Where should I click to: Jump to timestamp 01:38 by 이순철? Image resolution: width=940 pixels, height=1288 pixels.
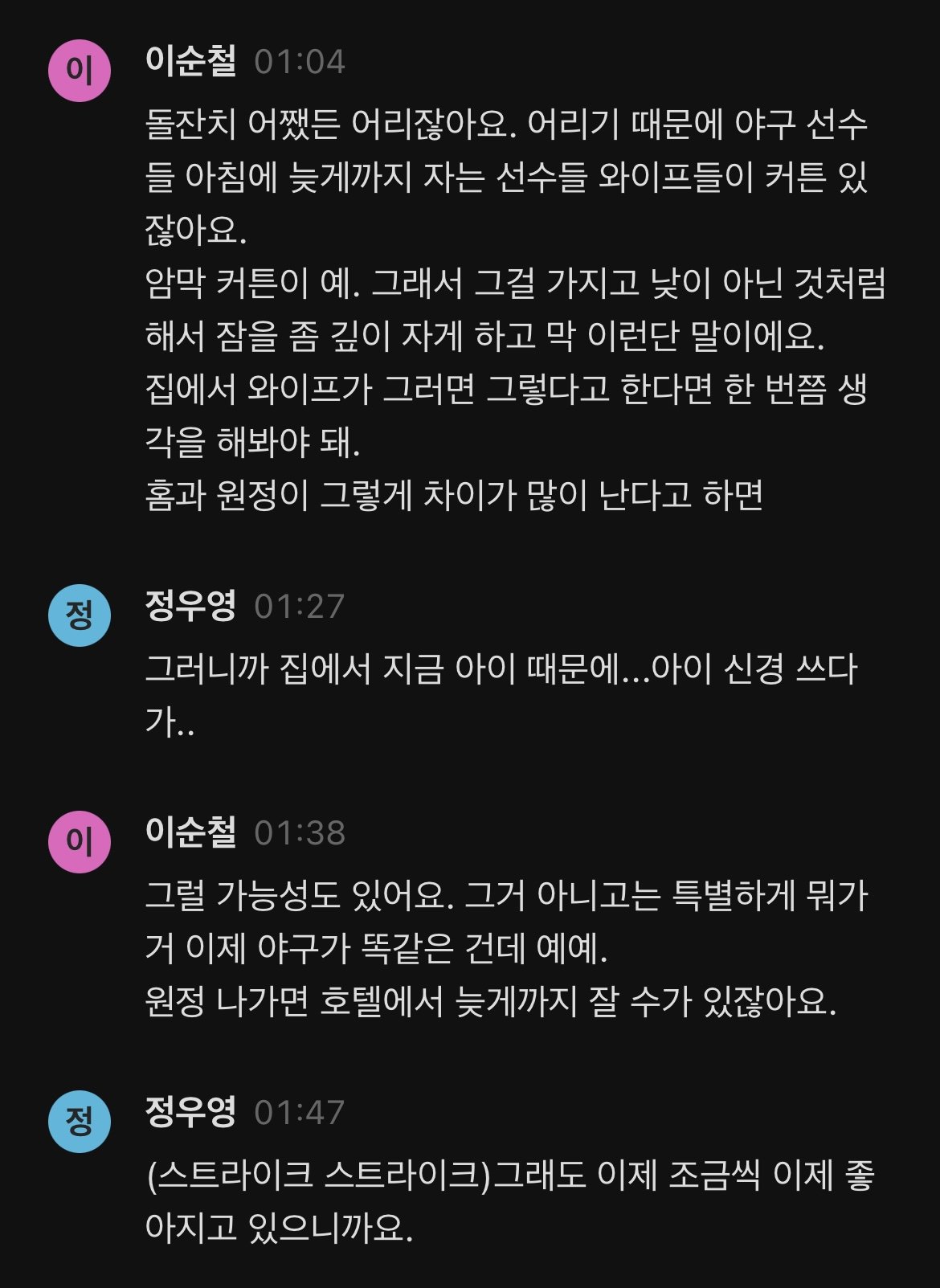(x=299, y=833)
